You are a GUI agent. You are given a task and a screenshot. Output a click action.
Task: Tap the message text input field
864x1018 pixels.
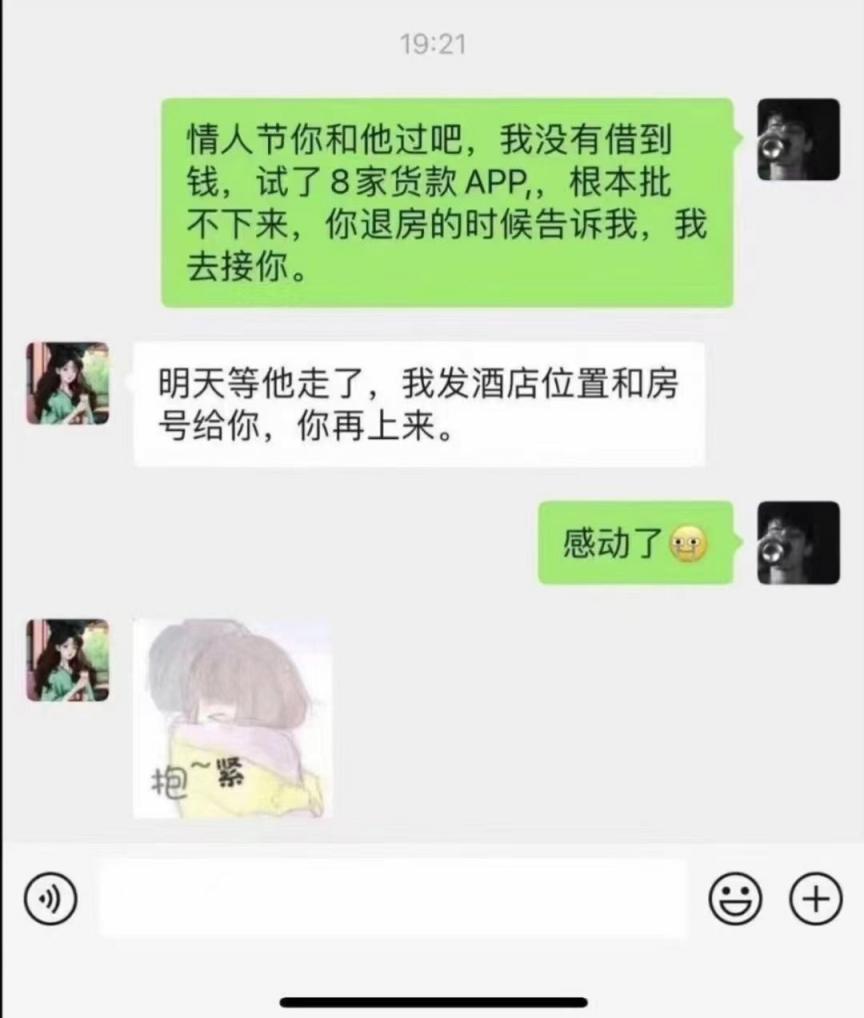pos(393,899)
